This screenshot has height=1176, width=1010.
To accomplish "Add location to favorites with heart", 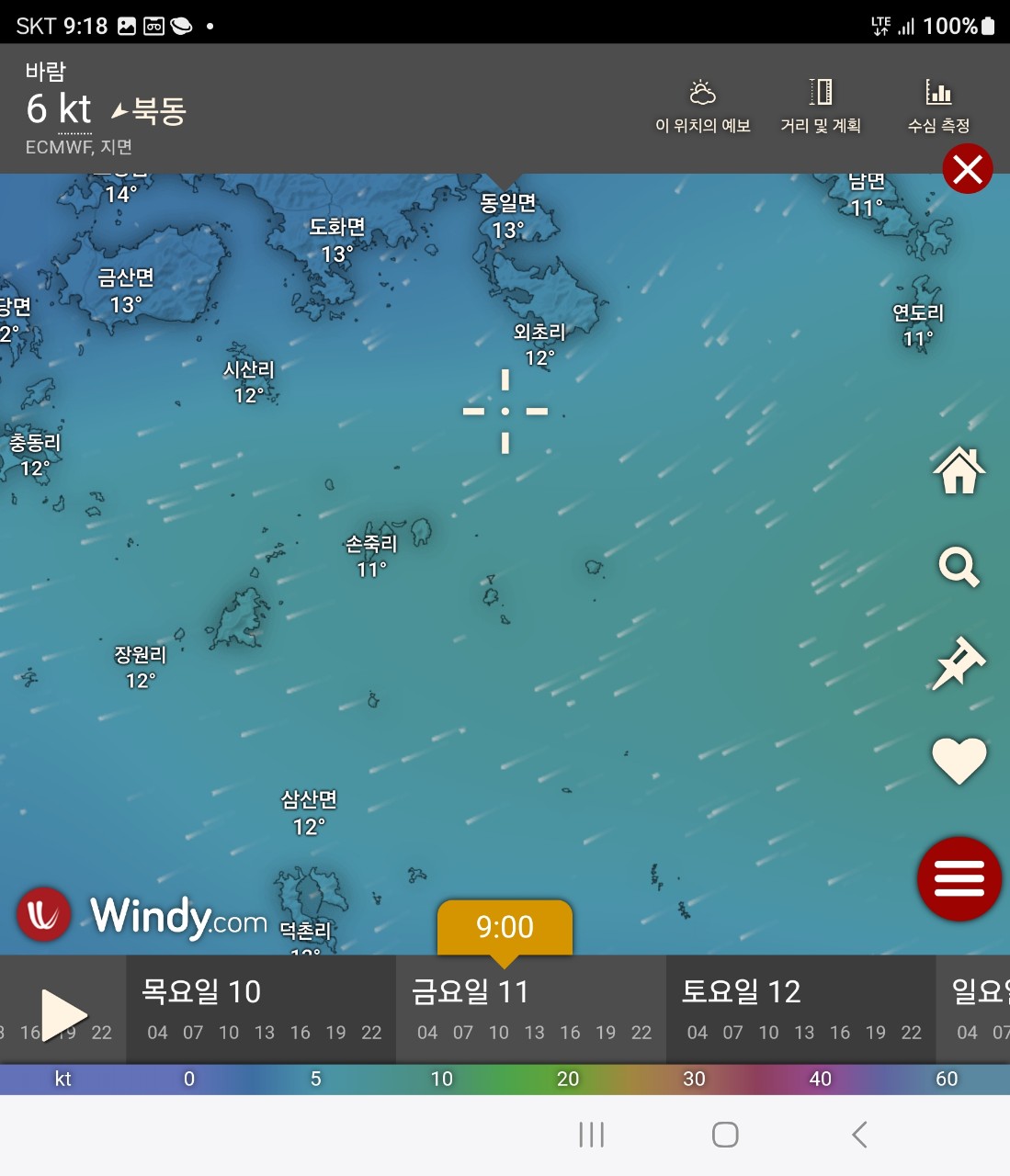I will point(959,760).
